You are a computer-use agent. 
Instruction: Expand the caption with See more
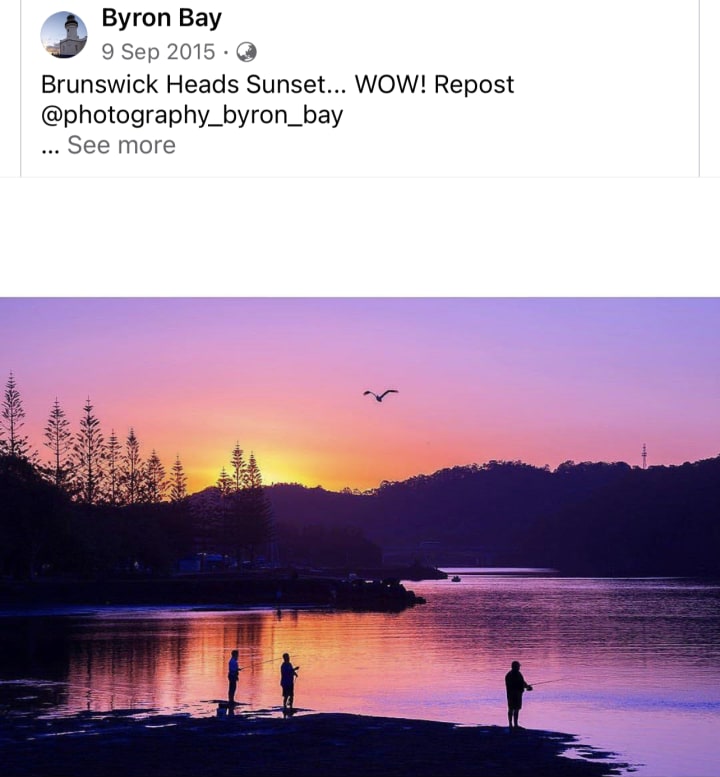[x=121, y=145]
